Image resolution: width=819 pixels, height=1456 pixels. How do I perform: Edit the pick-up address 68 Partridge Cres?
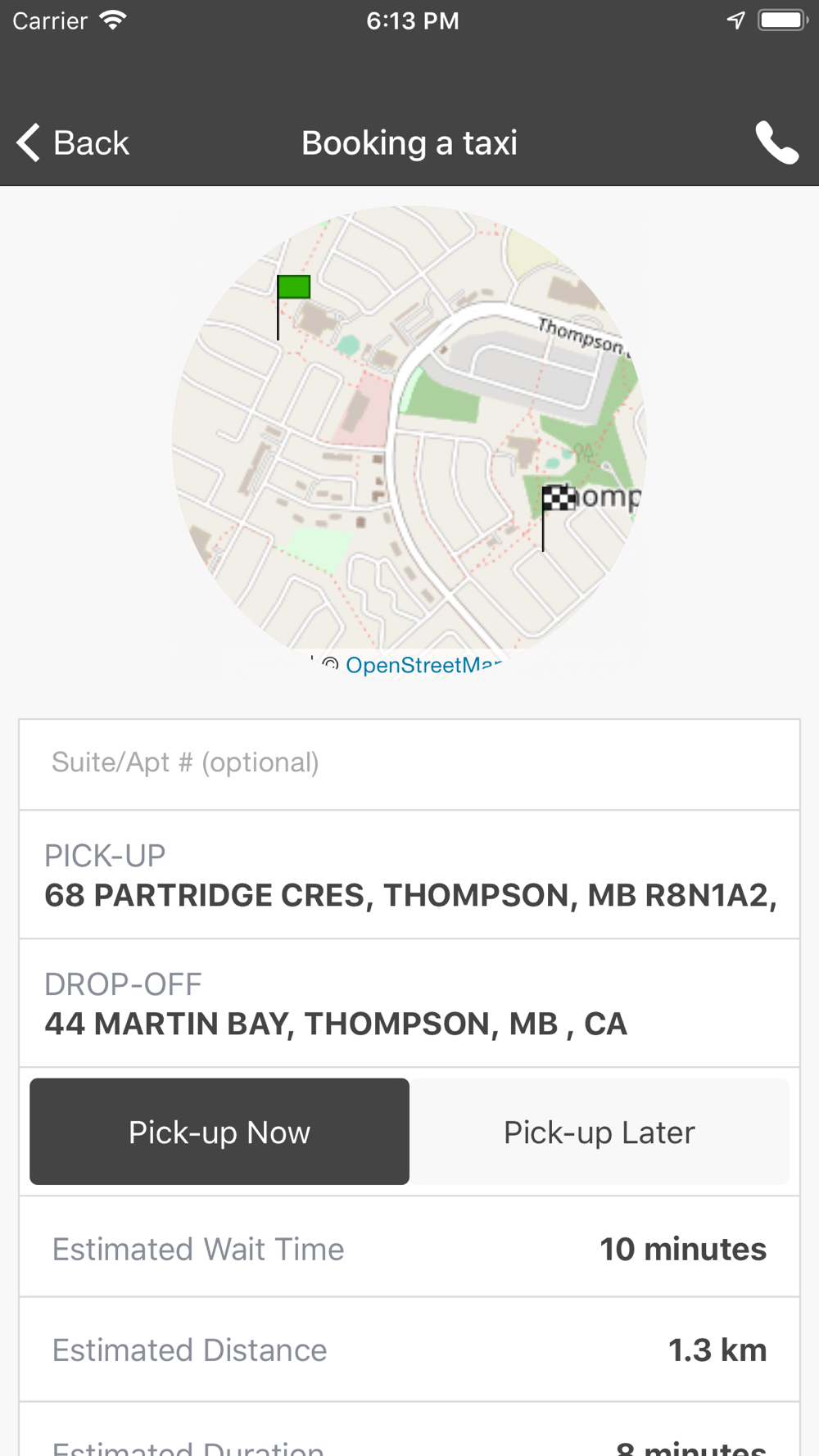pyautogui.click(x=409, y=875)
